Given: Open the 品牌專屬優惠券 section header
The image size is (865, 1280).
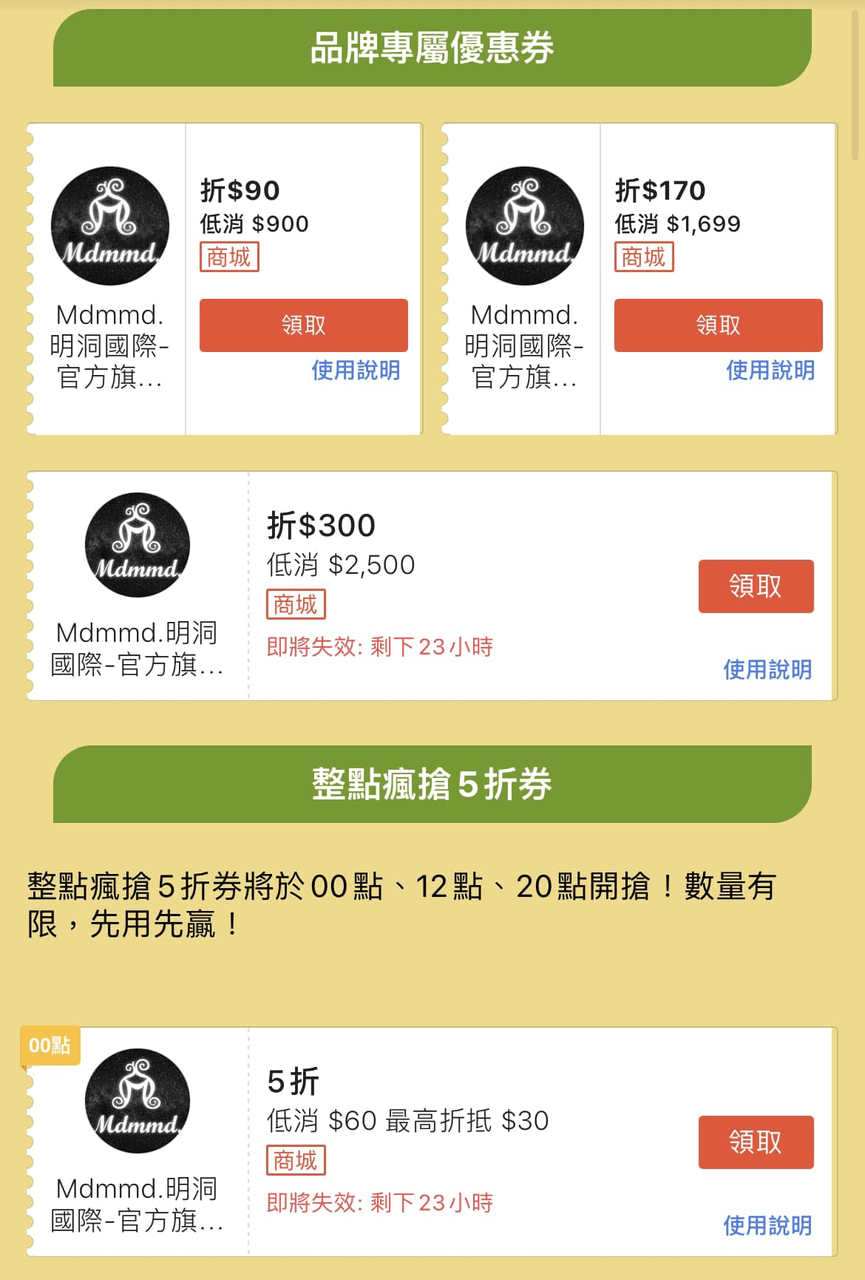Looking at the screenshot, I should click(x=432, y=48).
